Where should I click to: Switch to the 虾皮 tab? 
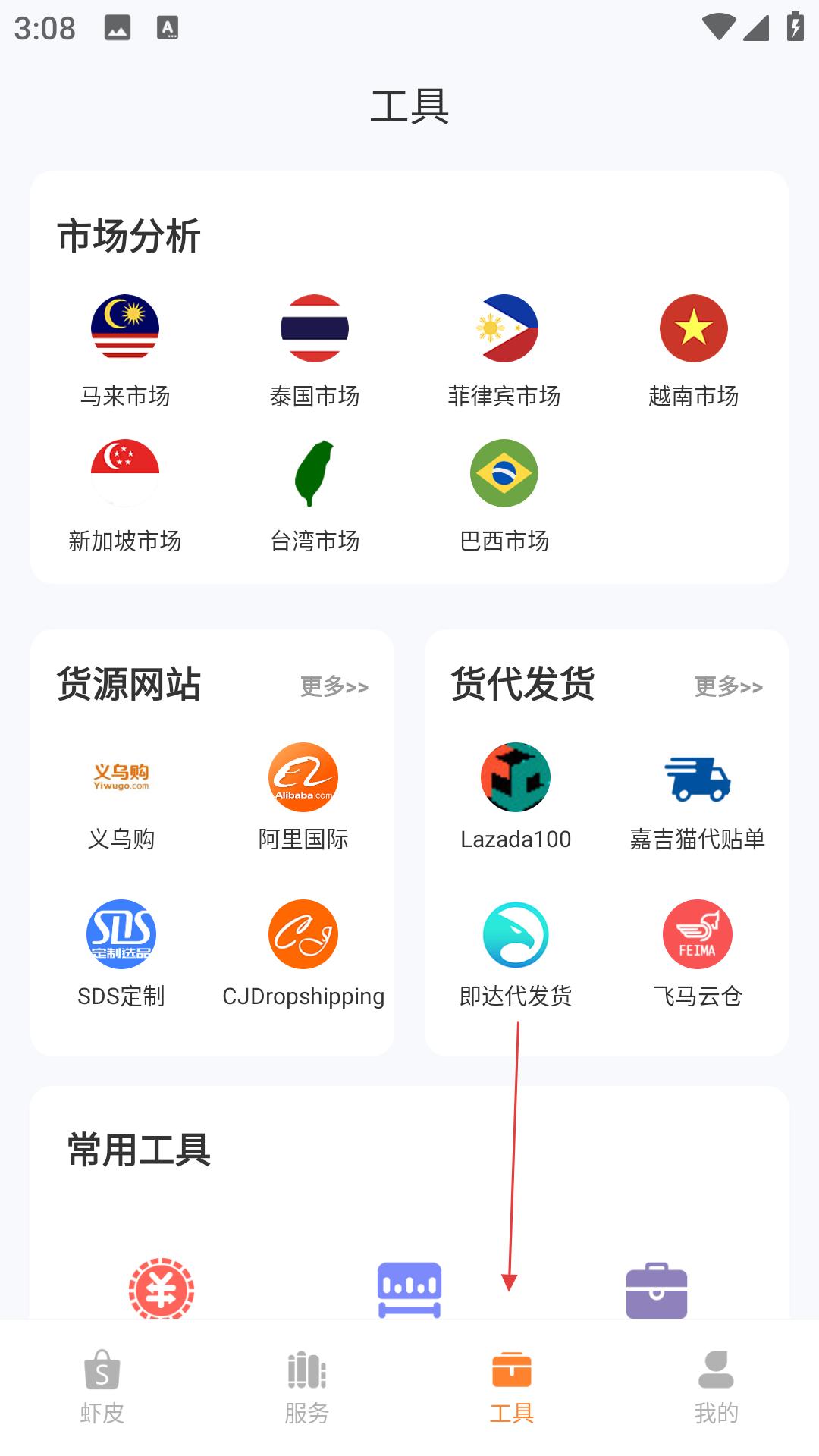point(102,1388)
